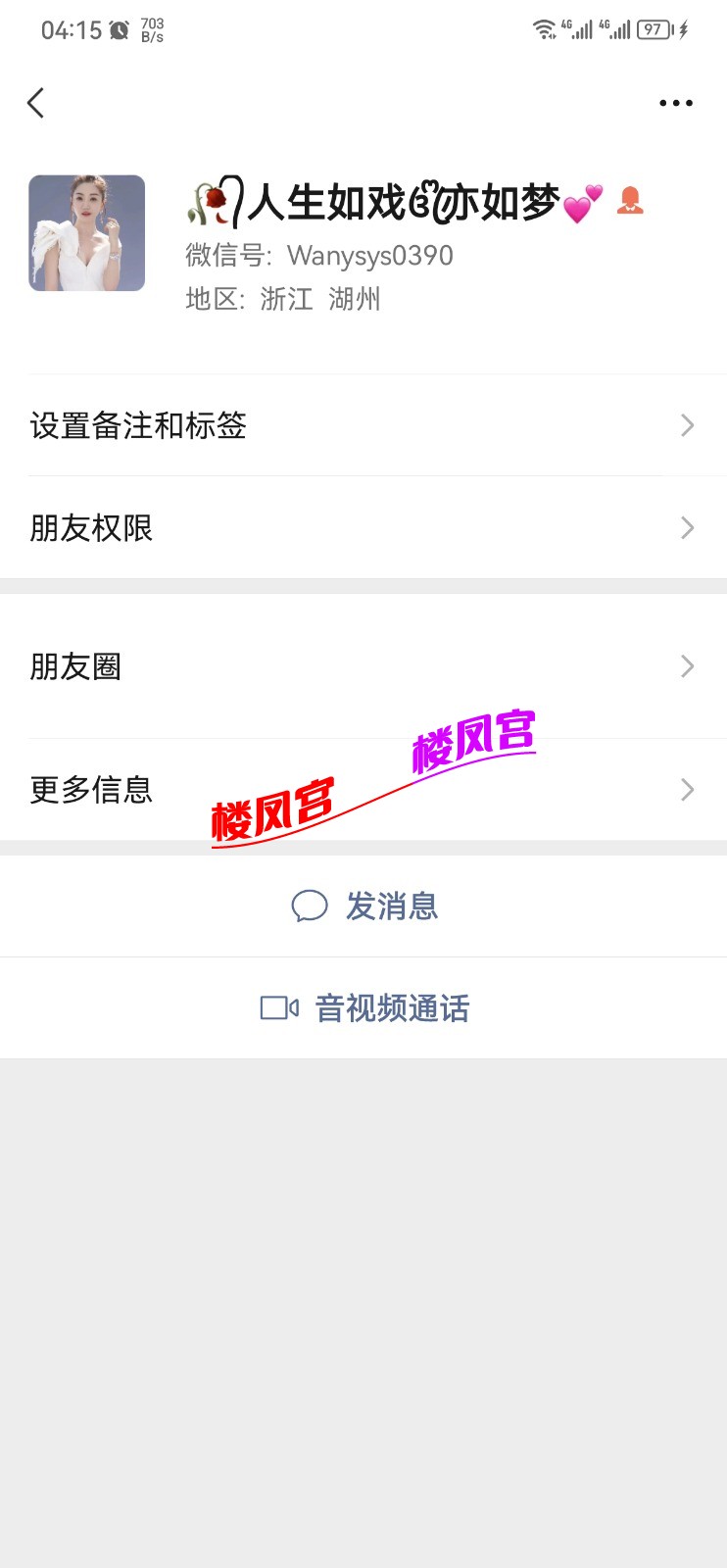This screenshot has height=1568, width=727.
Task: Open the three-dot overflow menu
Action: pyautogui.click(x=675, y=103)
